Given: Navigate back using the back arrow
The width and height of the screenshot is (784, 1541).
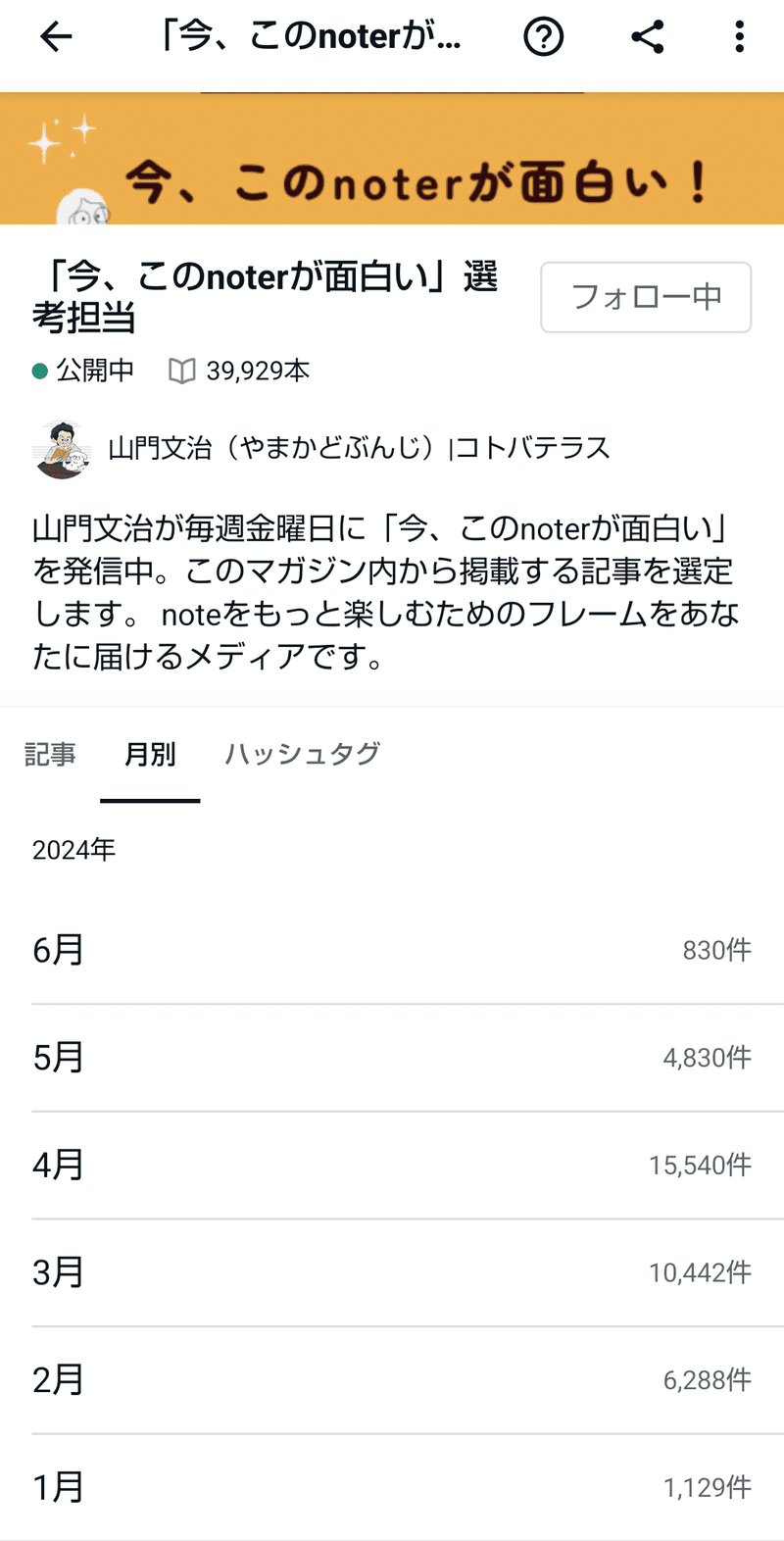Looking at the screenshot, I should pos(56,36).
